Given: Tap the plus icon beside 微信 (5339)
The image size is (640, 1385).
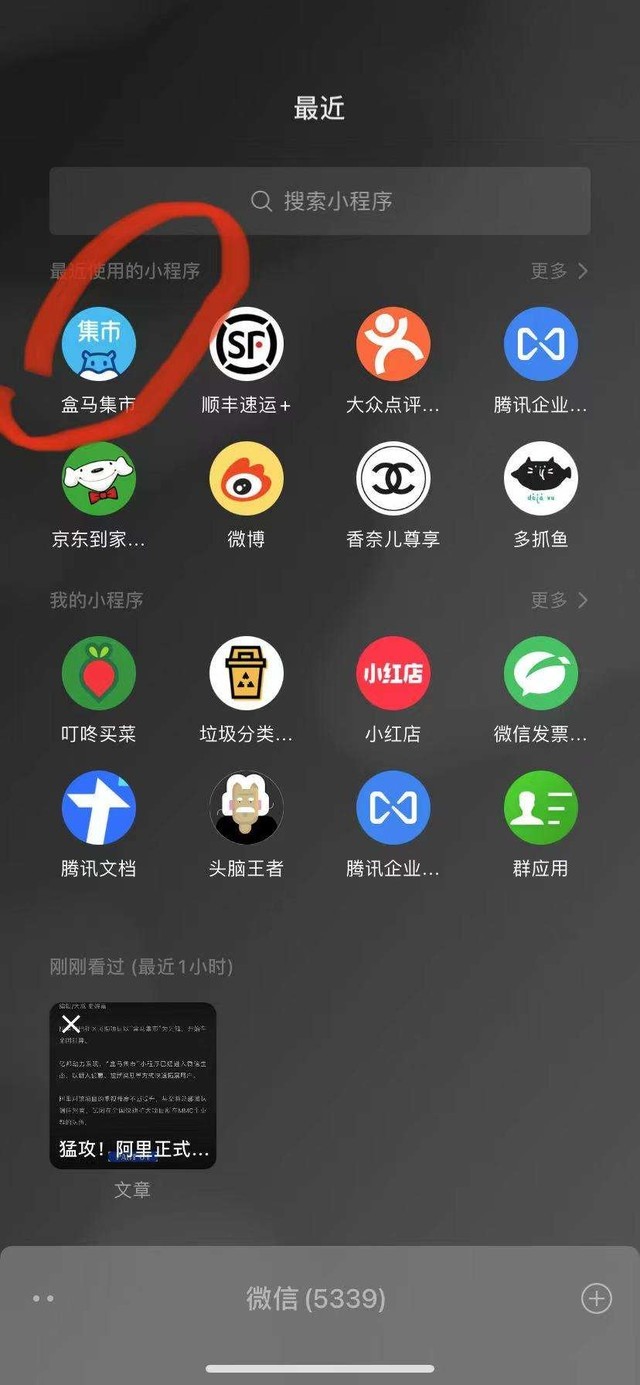Looking at the screenshot, I should pyautogui.click(x=596, y=1299).
